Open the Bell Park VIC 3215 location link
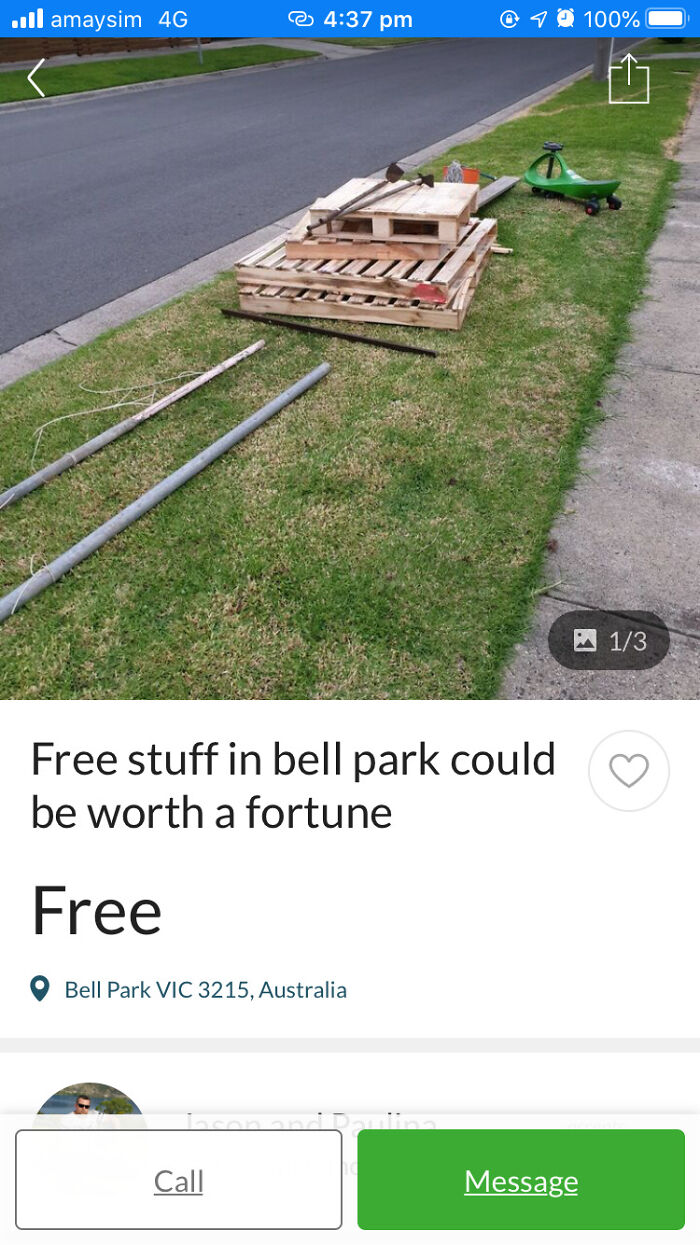This screenshot has width=700, height=1245. pos(205,990)
